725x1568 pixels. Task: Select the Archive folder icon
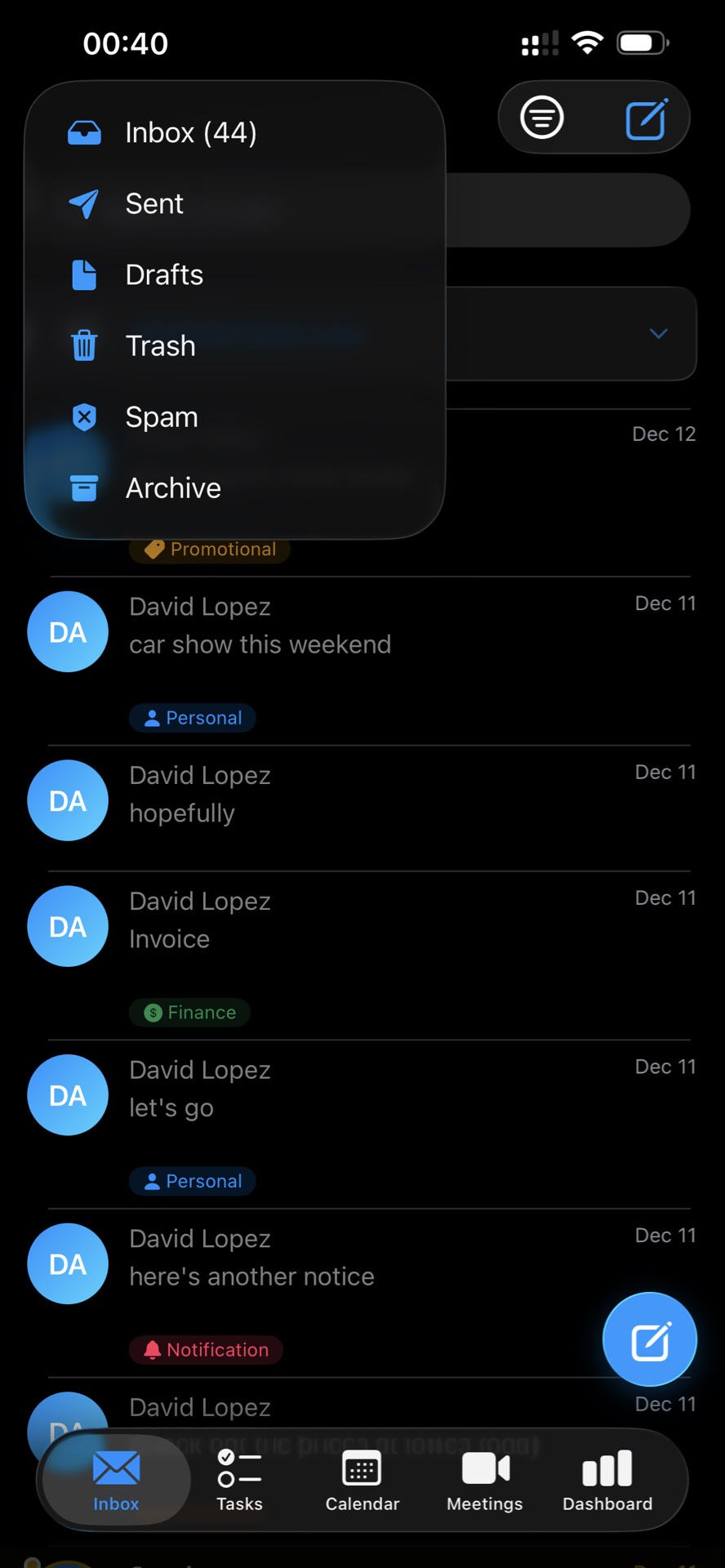point(84,488)
